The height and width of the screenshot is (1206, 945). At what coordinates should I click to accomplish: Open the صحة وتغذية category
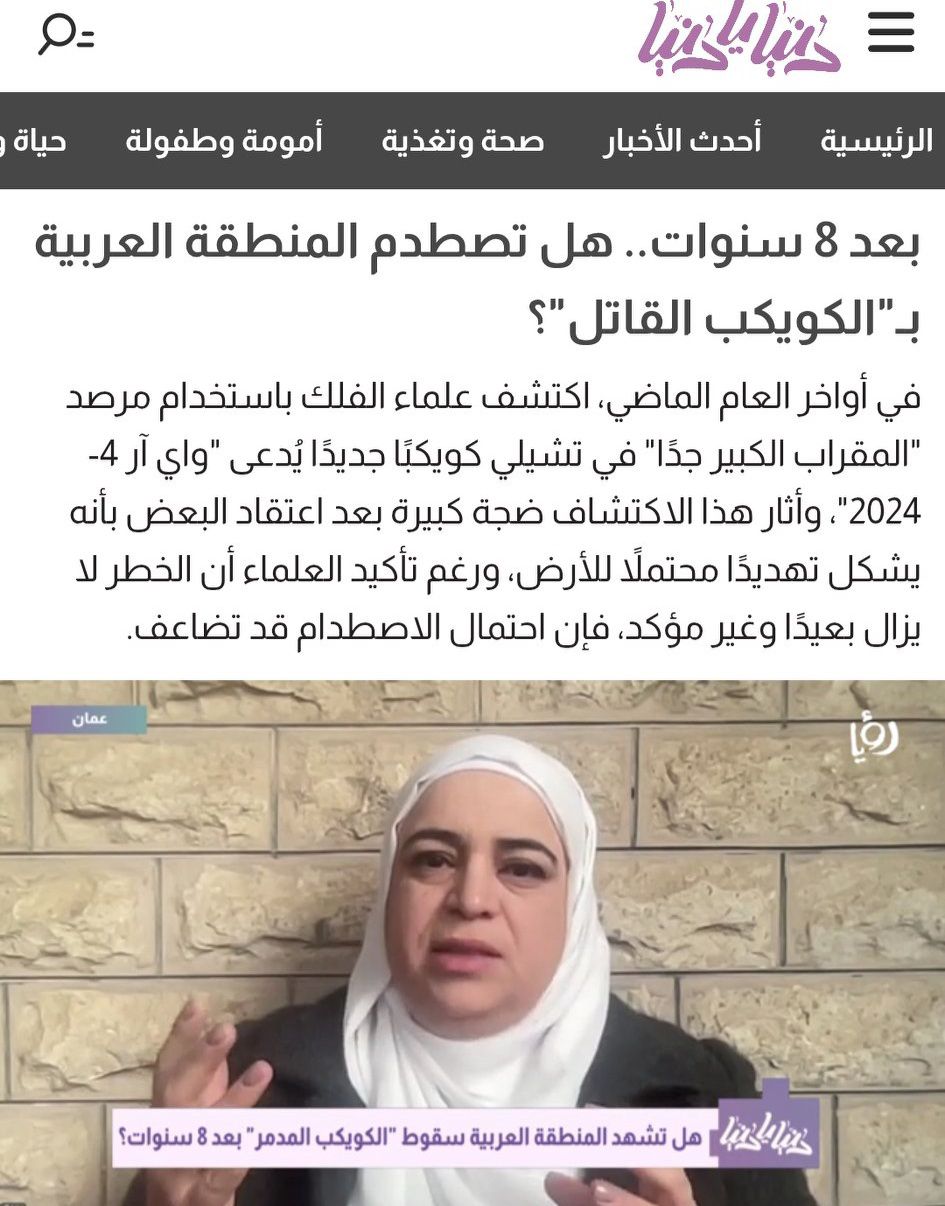[462, 141]
